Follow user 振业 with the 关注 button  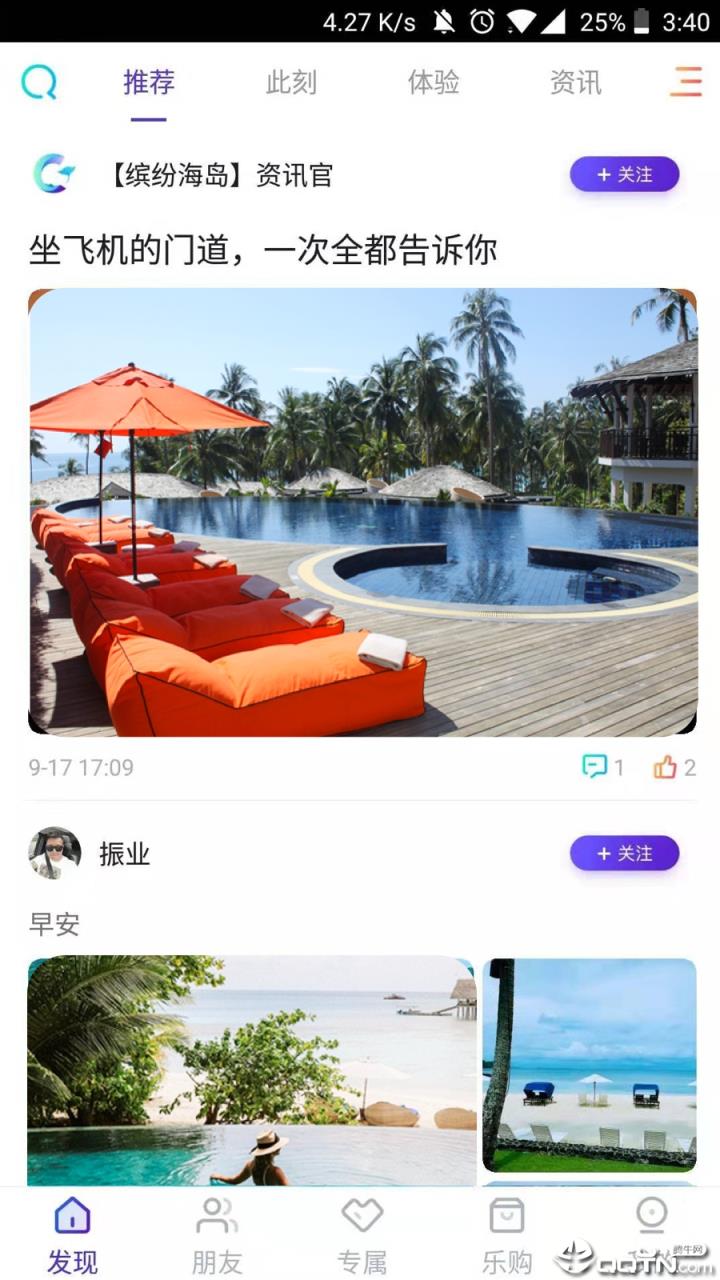624,854
